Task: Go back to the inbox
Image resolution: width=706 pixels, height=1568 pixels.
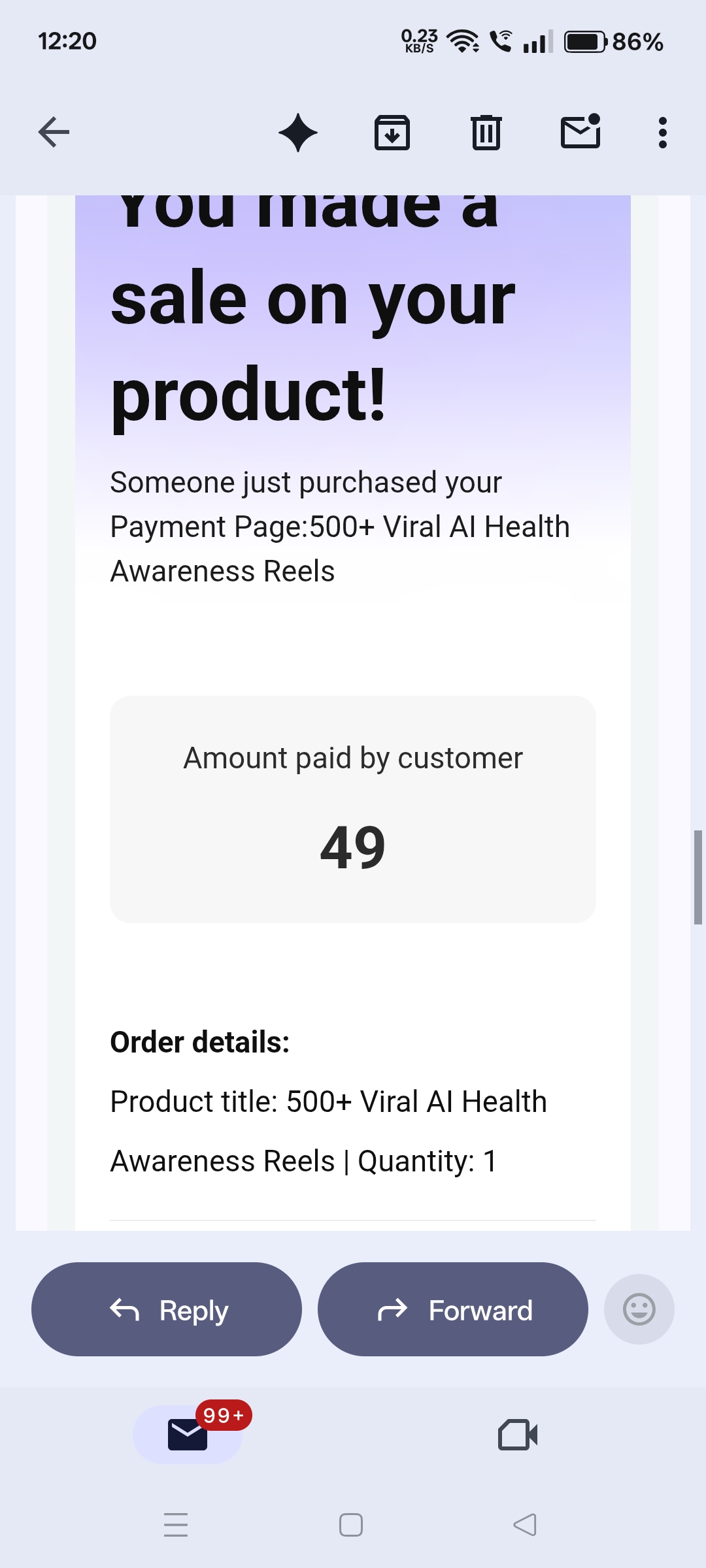Action: click(54, 133)
